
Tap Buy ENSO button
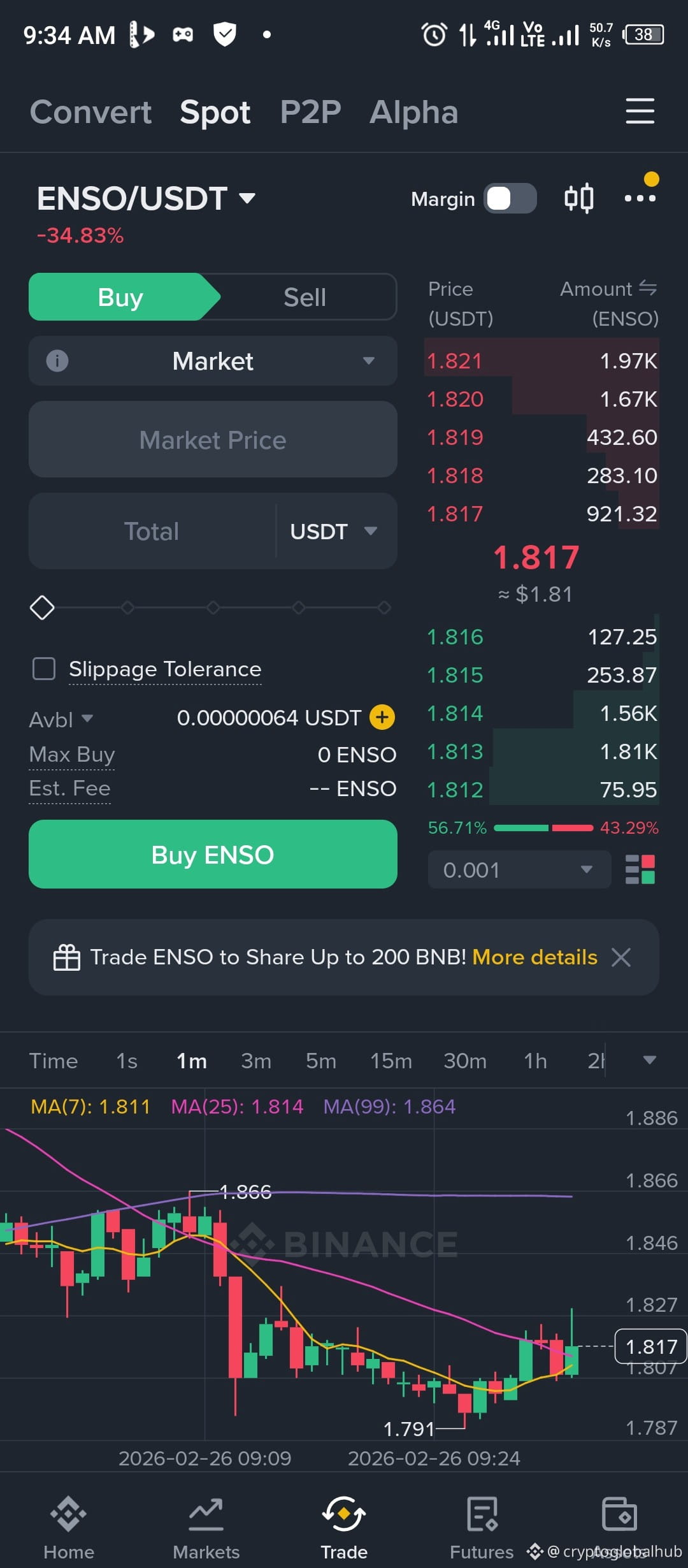click(213, 854)
